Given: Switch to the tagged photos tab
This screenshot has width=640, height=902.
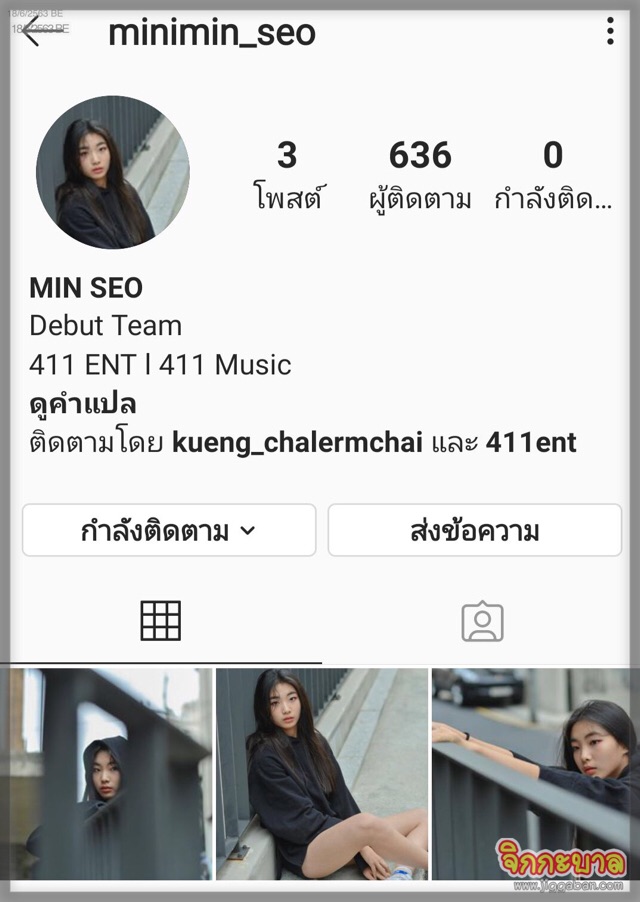Looking at the screenshot, I should pos(482,621).
